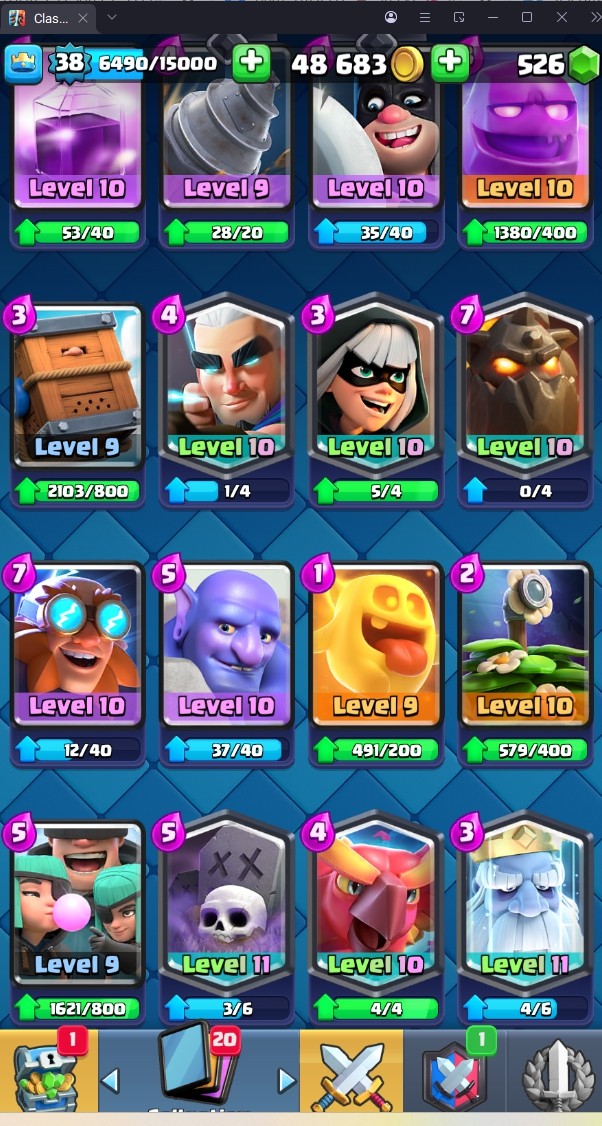Open the Magic Archer card

click(x=226, y=385)
